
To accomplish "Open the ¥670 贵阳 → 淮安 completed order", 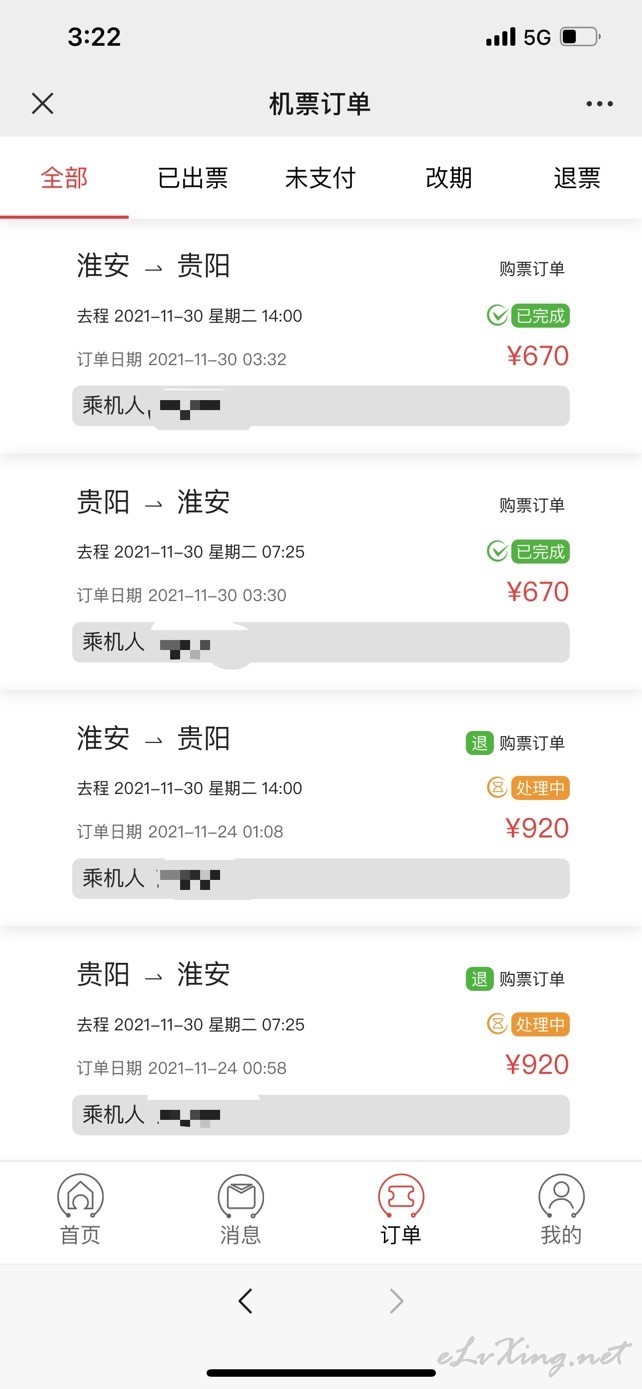I will 321,573.
